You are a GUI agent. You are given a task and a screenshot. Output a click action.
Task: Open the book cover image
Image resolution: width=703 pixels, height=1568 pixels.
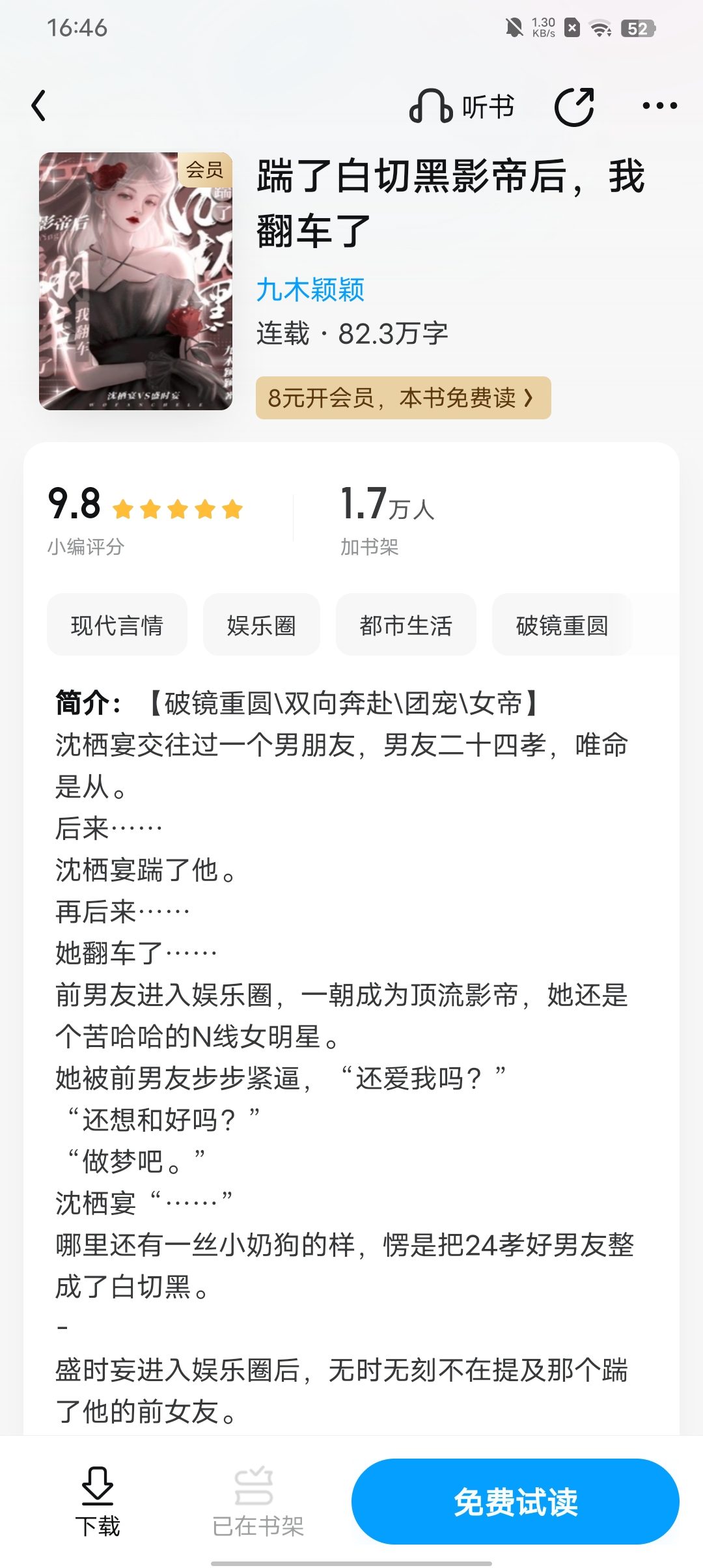coord(135,281)
